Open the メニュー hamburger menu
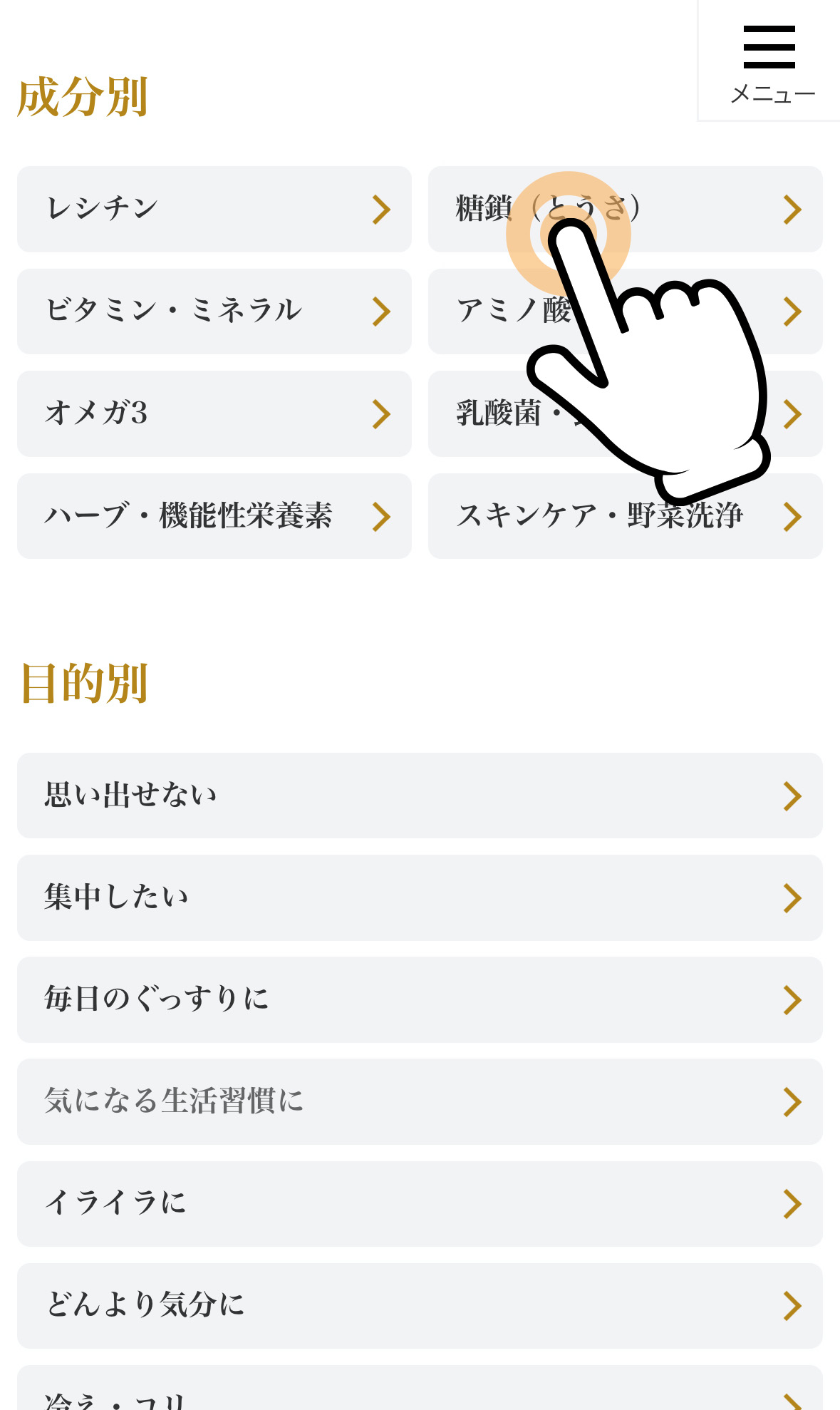The image size is (840, 1410). (769, 62)
